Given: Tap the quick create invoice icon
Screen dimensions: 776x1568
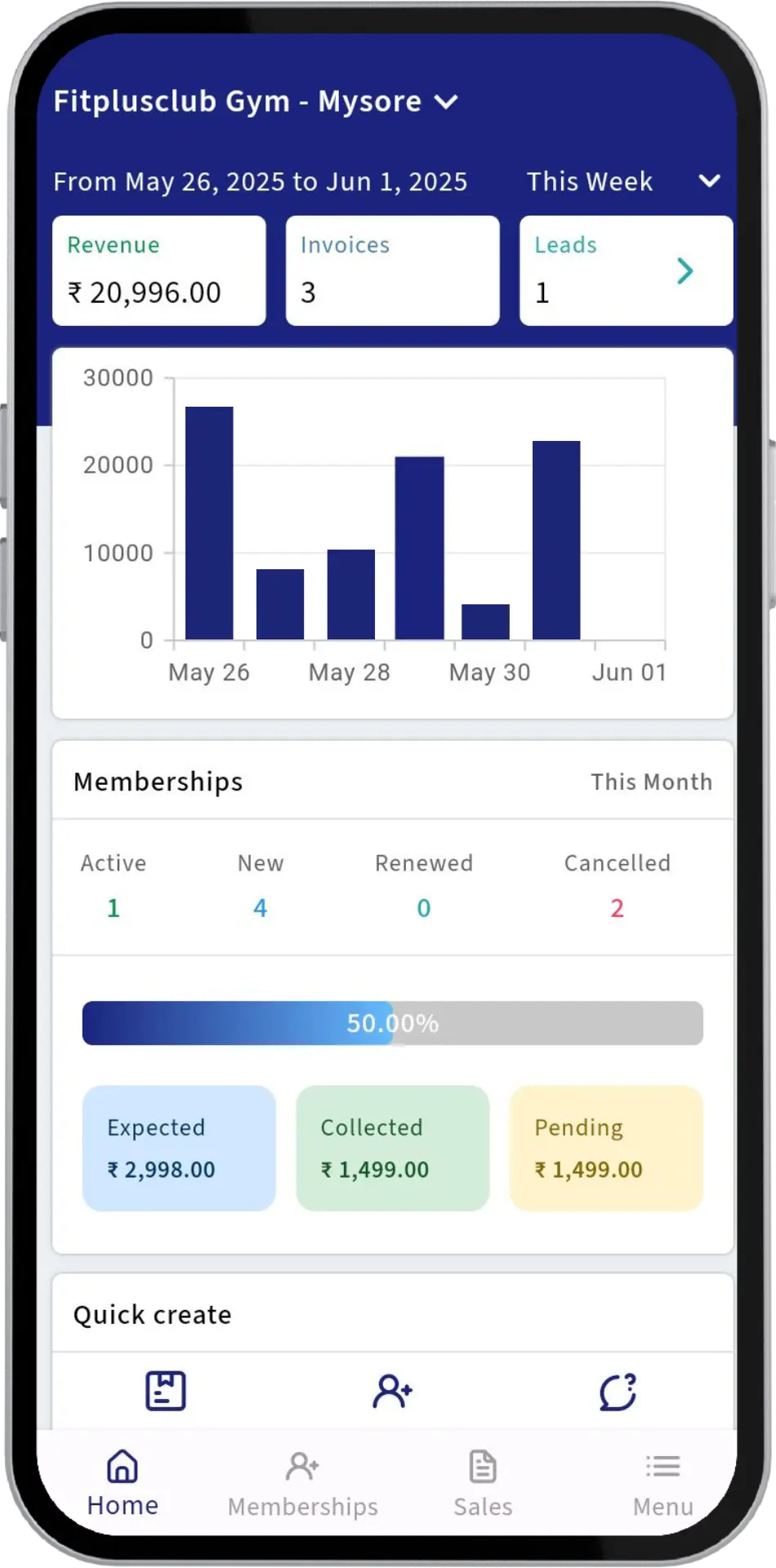Looking at the screenshot, I should 166,1391.
